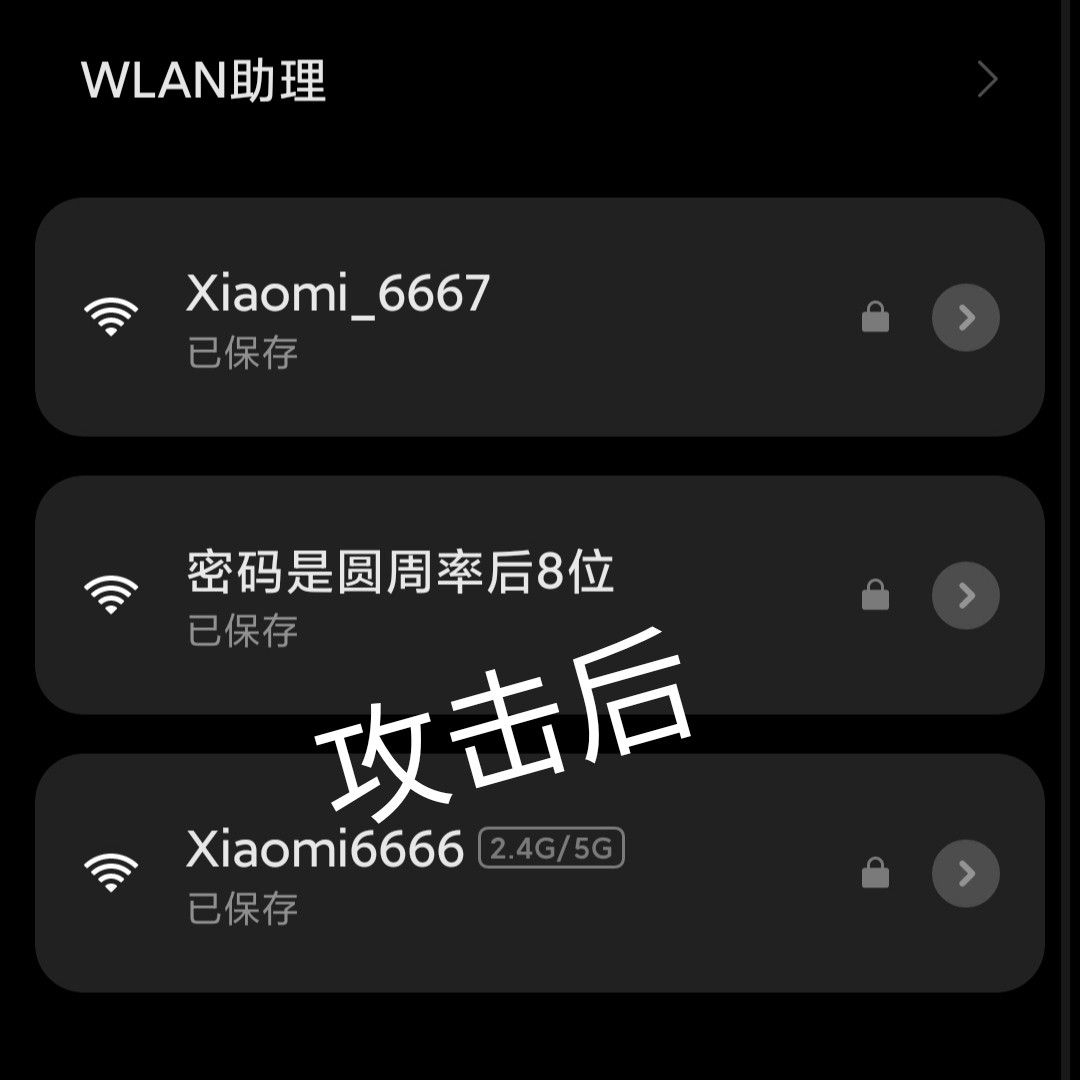1080x1080 pixels.
Task: Connect to the Xiaomi_6667 network
Action: coord(539,317)
